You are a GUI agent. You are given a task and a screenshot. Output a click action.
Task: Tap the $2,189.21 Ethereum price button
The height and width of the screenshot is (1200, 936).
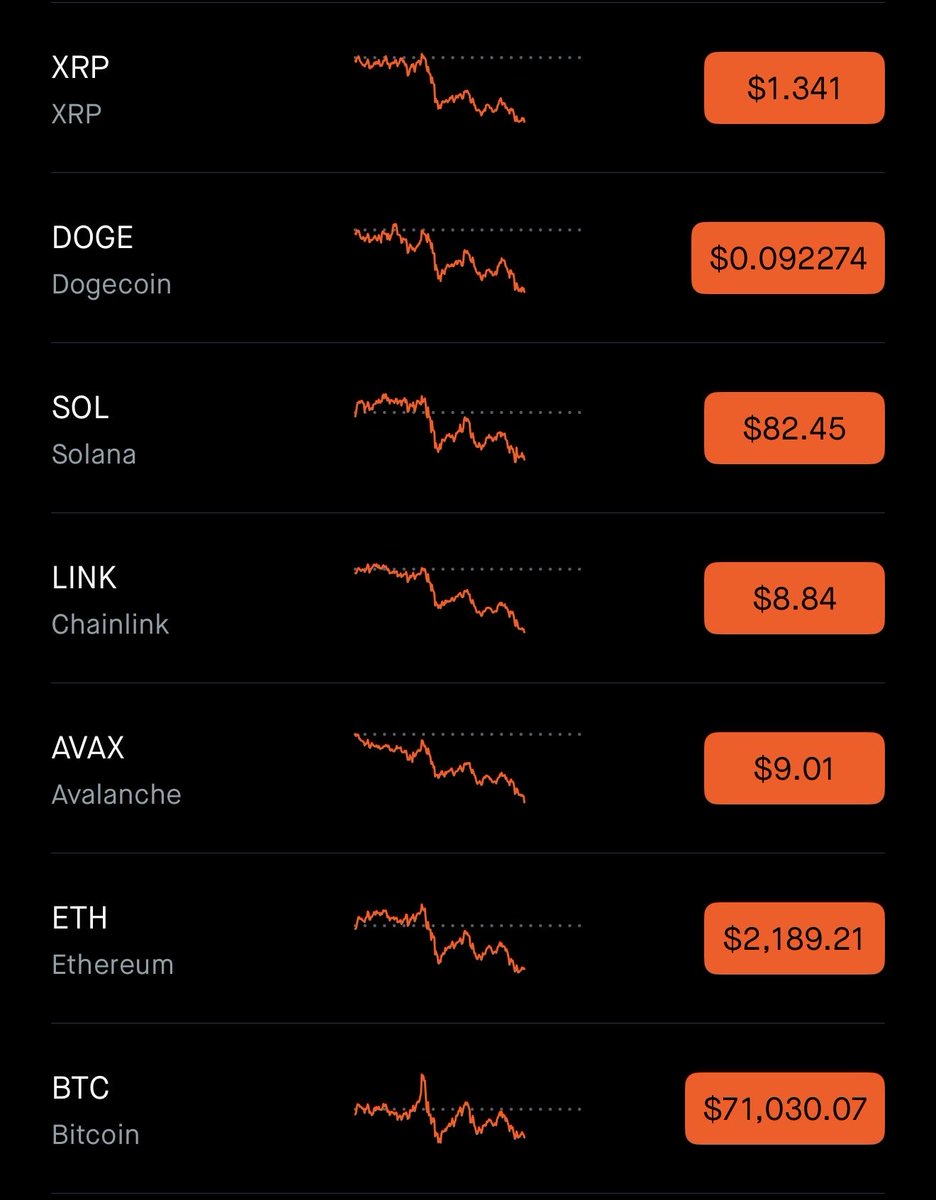click(x=794, y=938)
